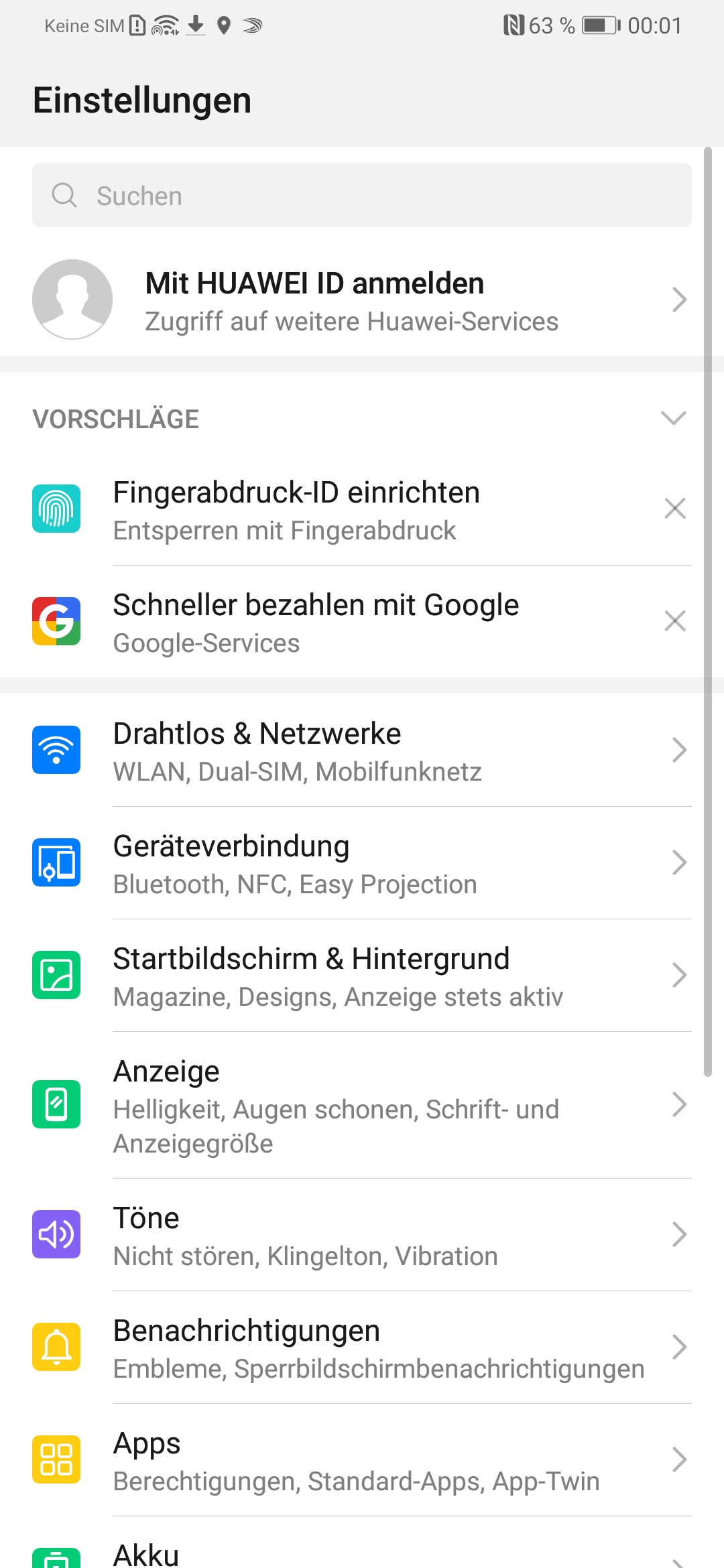Go to Anzeige settings
This screenshot has height=1568, width=724.
point(362,1105)
